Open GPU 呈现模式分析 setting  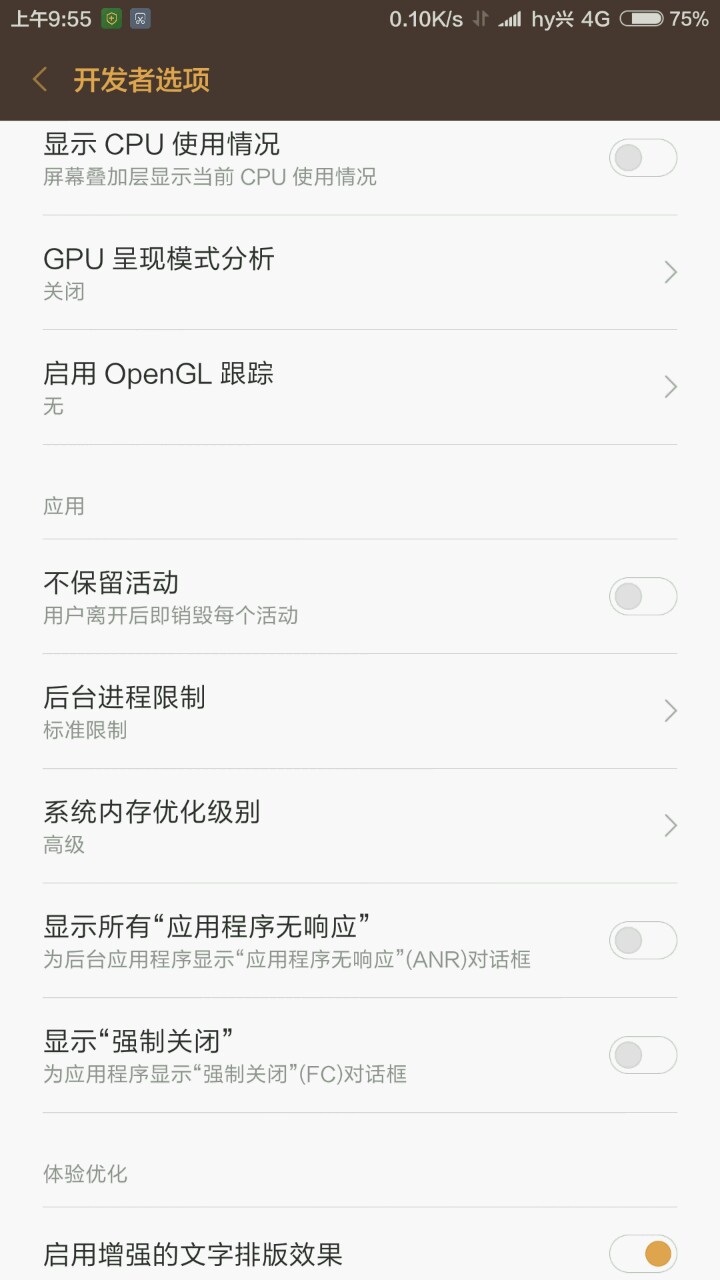point(360,272)
